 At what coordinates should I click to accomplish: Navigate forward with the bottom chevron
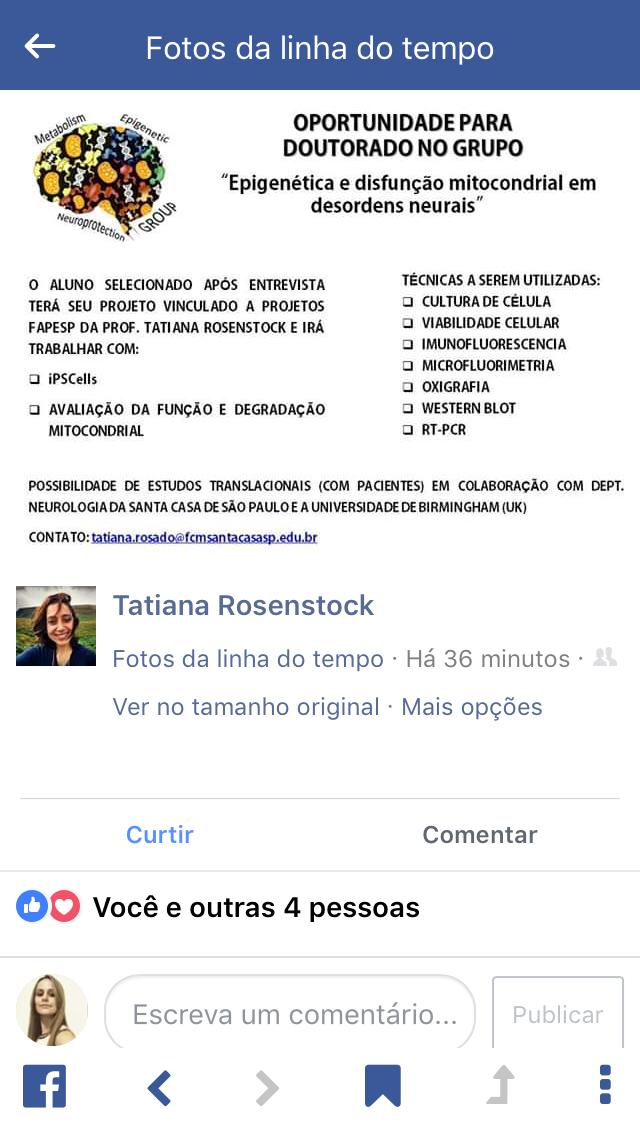point(267,1087)
